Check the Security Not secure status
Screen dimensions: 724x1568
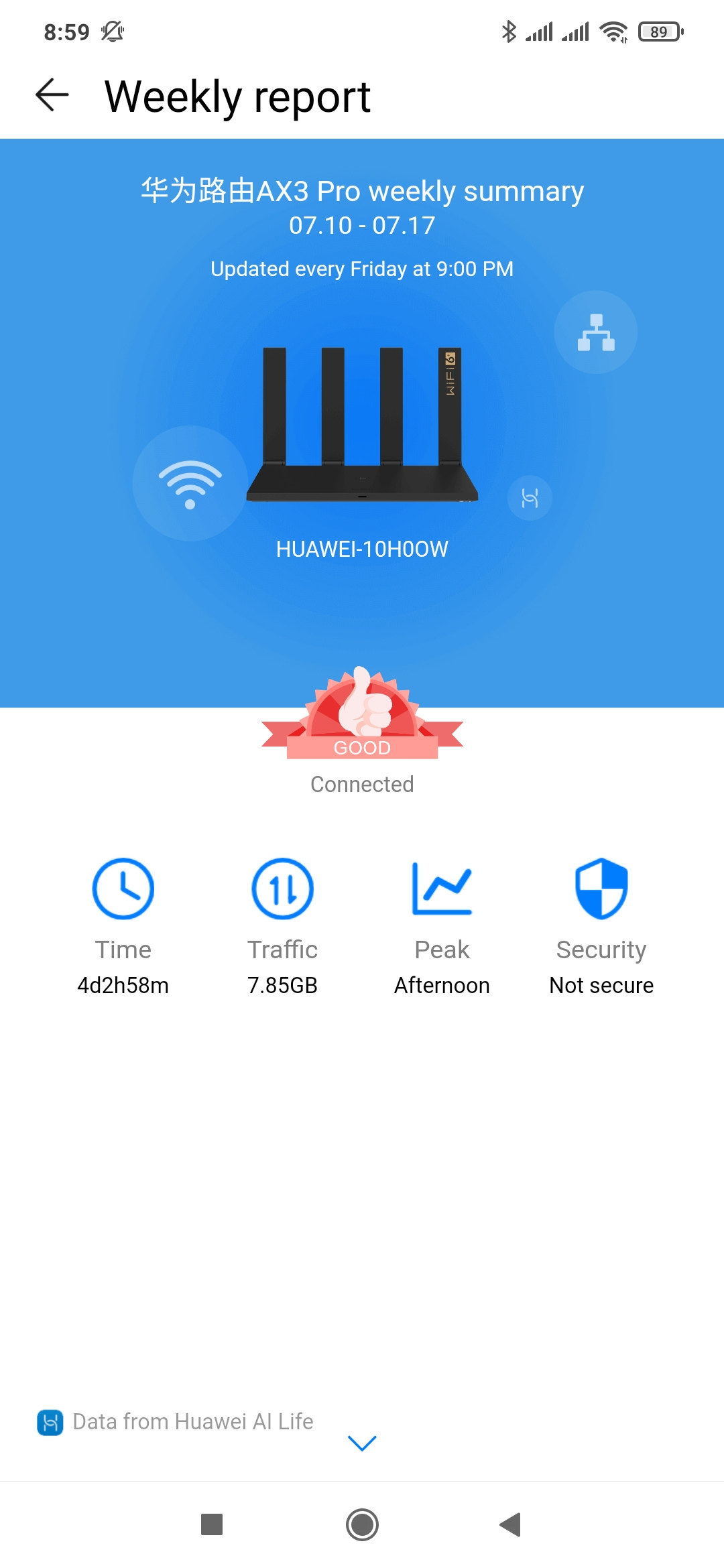point(601,925)
